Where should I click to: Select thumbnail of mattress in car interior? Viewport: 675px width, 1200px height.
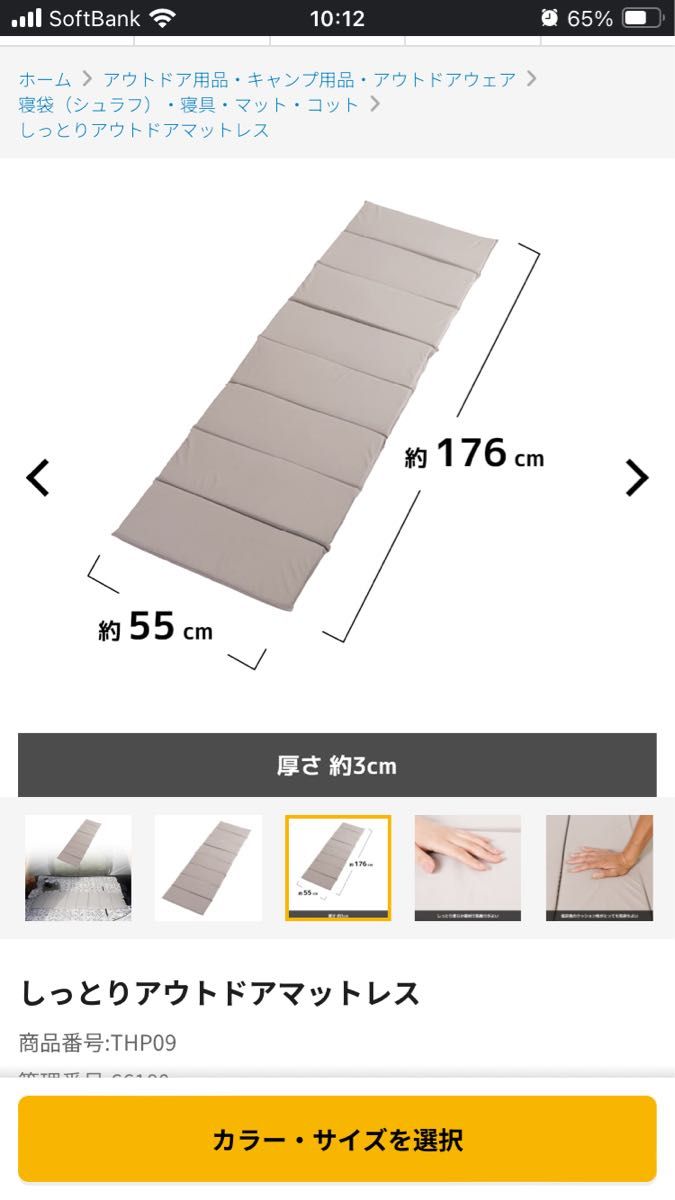78,867
